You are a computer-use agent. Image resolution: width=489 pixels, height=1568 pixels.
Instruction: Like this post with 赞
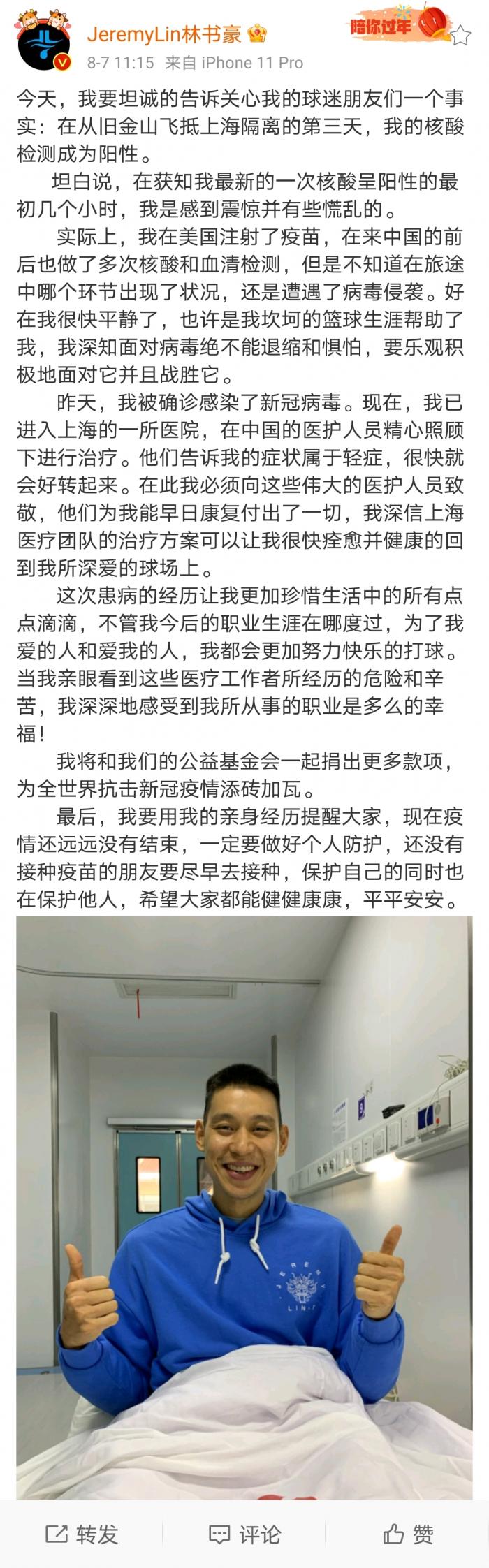click(x=408, y=1534)
